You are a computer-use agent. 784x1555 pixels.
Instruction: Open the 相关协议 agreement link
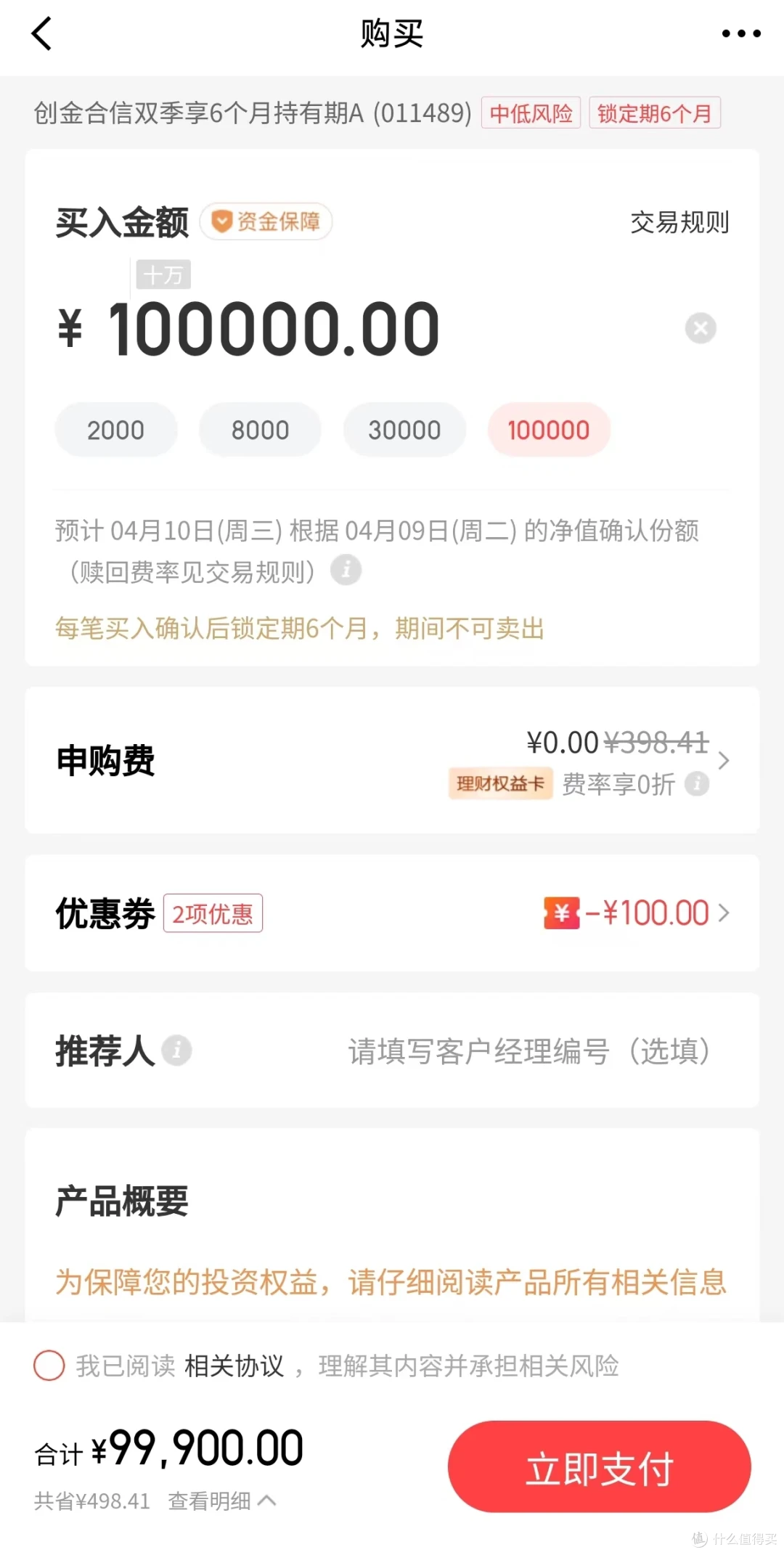[x=234, y=1366]
